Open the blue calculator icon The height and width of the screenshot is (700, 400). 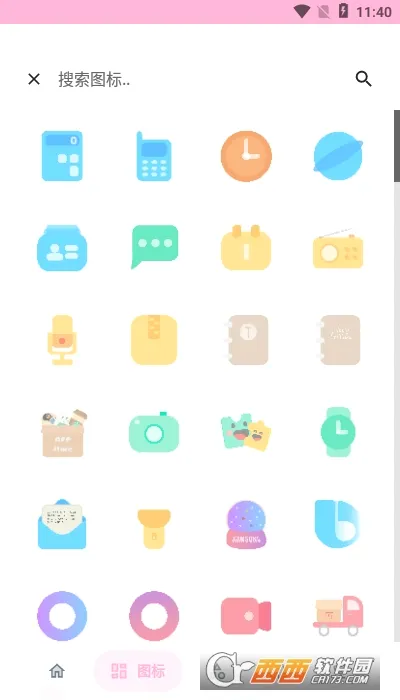coord(62,156)
